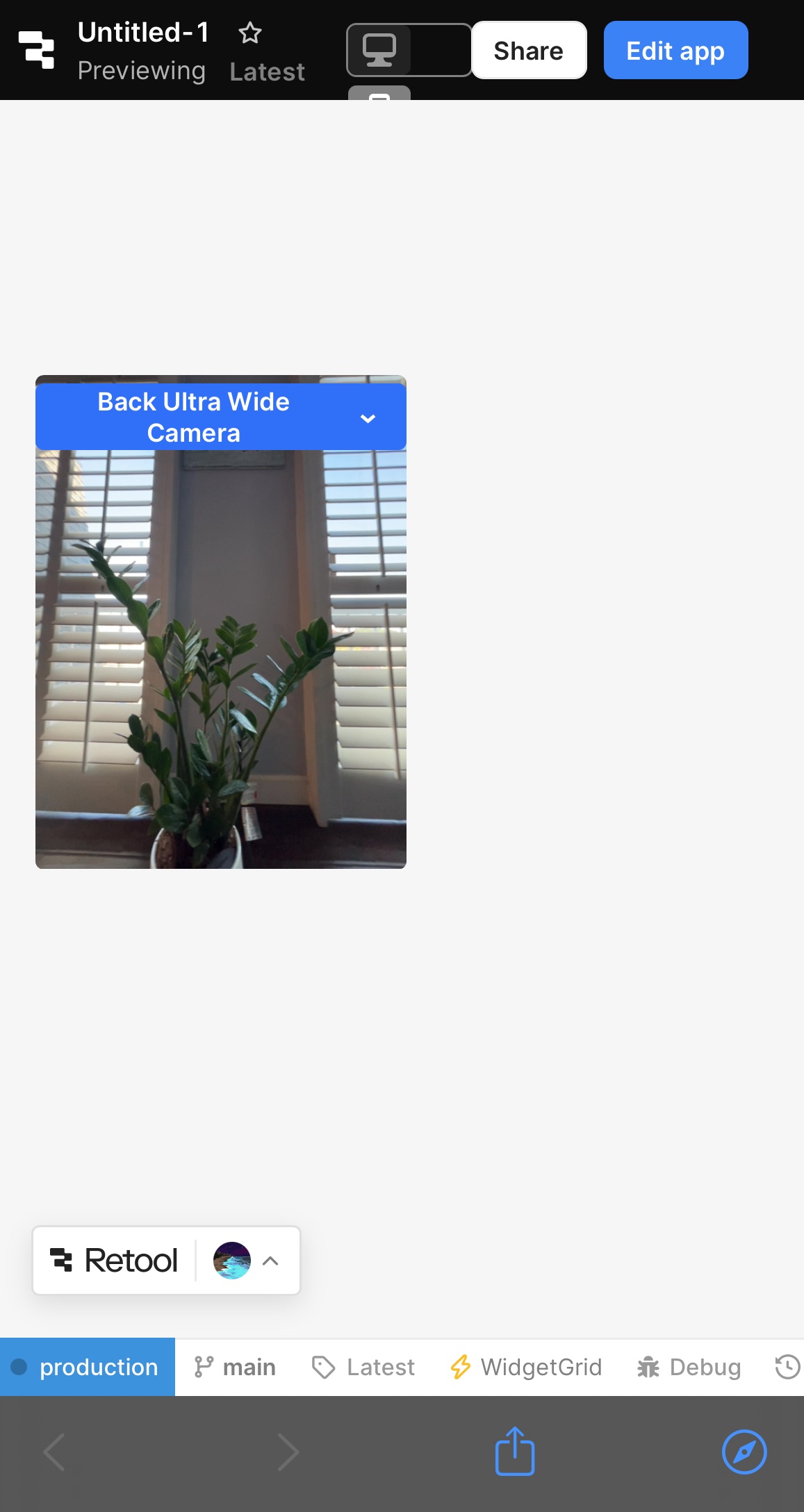Open the main branch selector
The image size is (804, 1512).
(235, 1367)
